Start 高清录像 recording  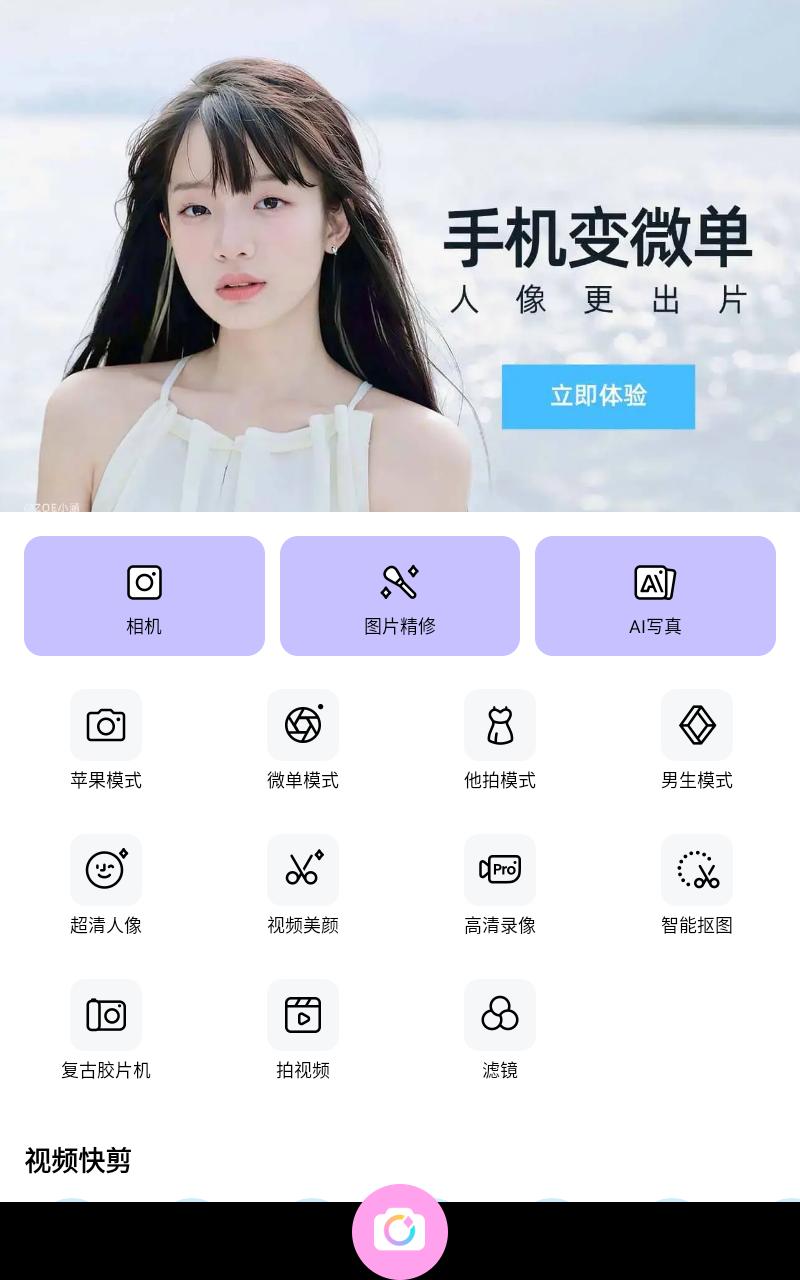coord(500,871)
